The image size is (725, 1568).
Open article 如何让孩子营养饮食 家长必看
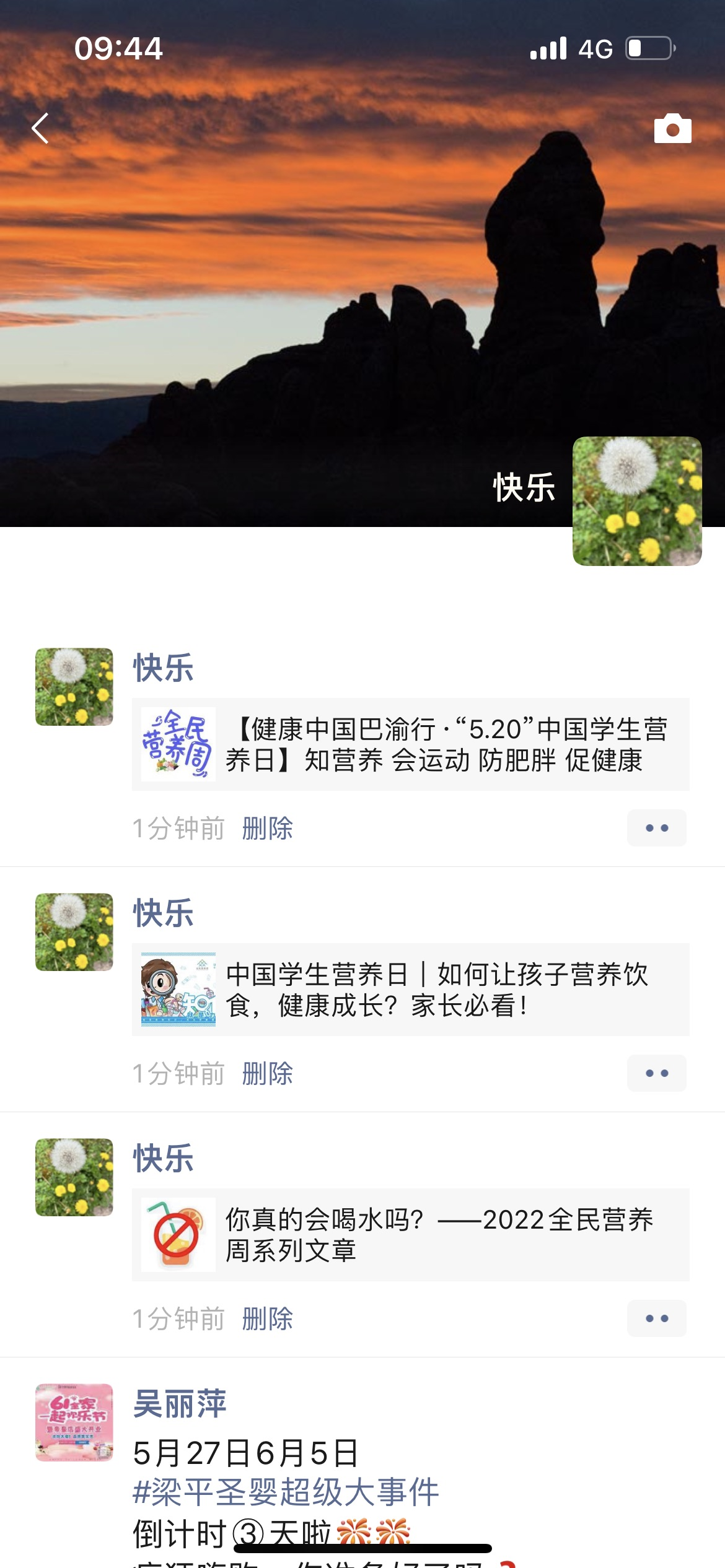pos(410,990)
